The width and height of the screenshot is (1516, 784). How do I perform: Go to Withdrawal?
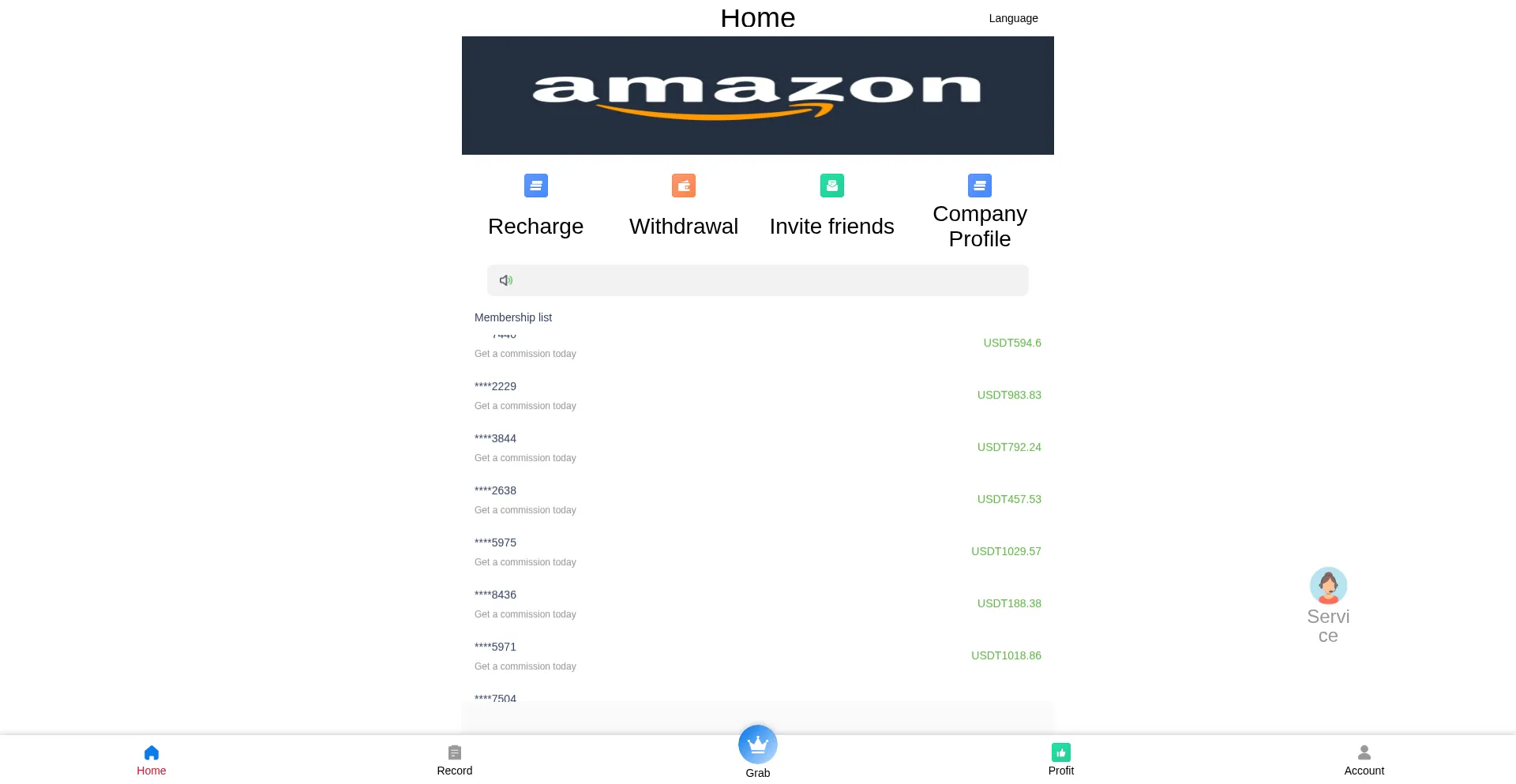pos(683,207)
